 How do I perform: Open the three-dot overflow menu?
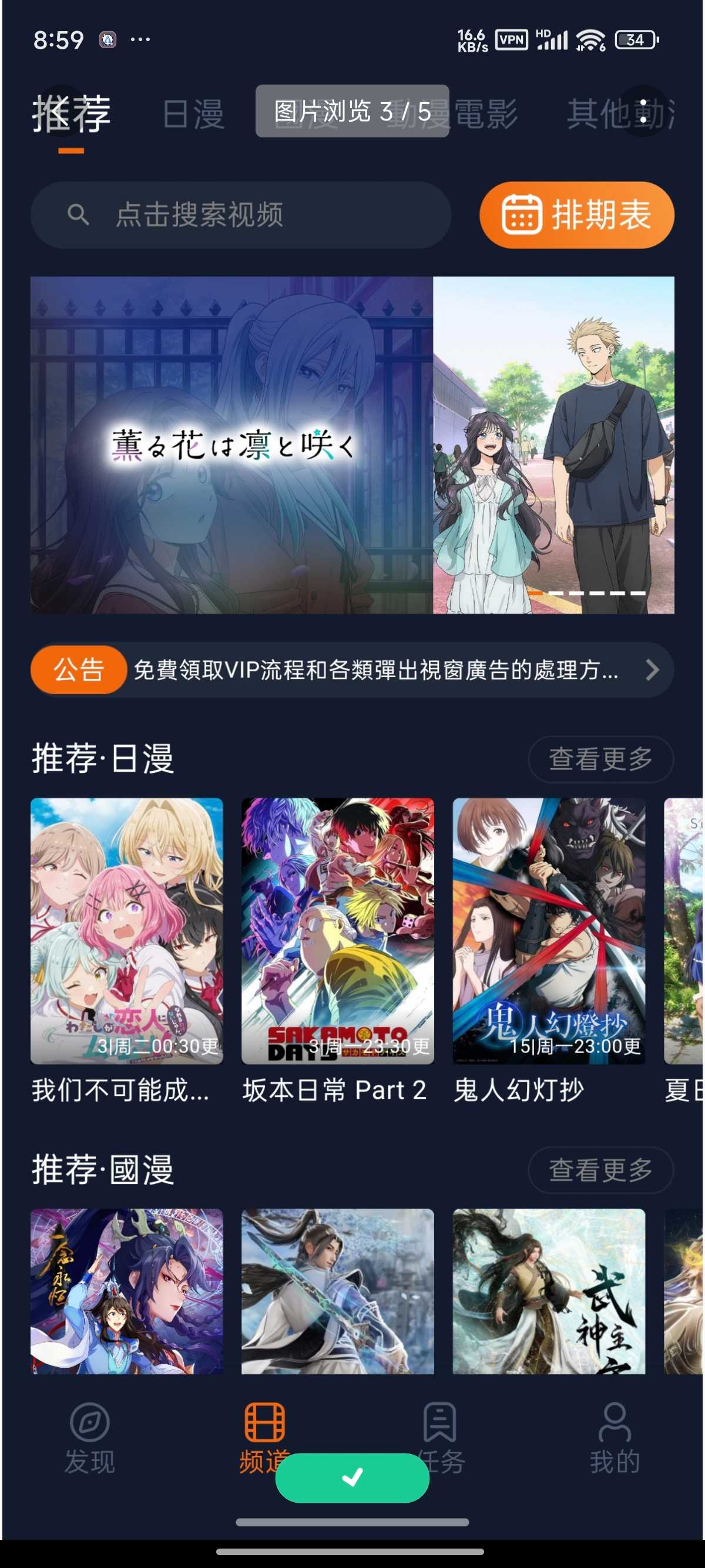coord(643,112)
